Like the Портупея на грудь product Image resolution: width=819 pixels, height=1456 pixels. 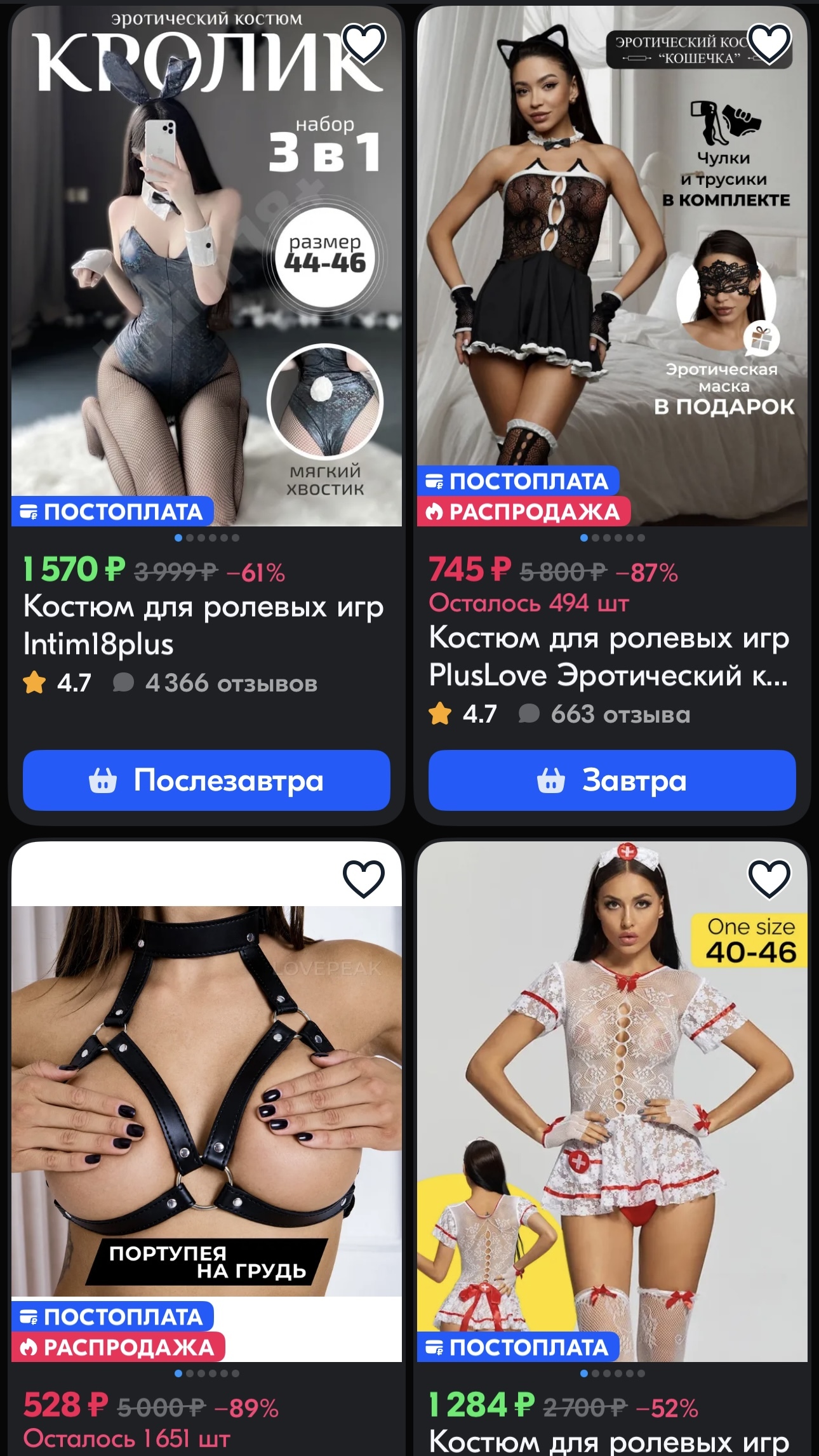pyautogui.click(x=363, y=879)
